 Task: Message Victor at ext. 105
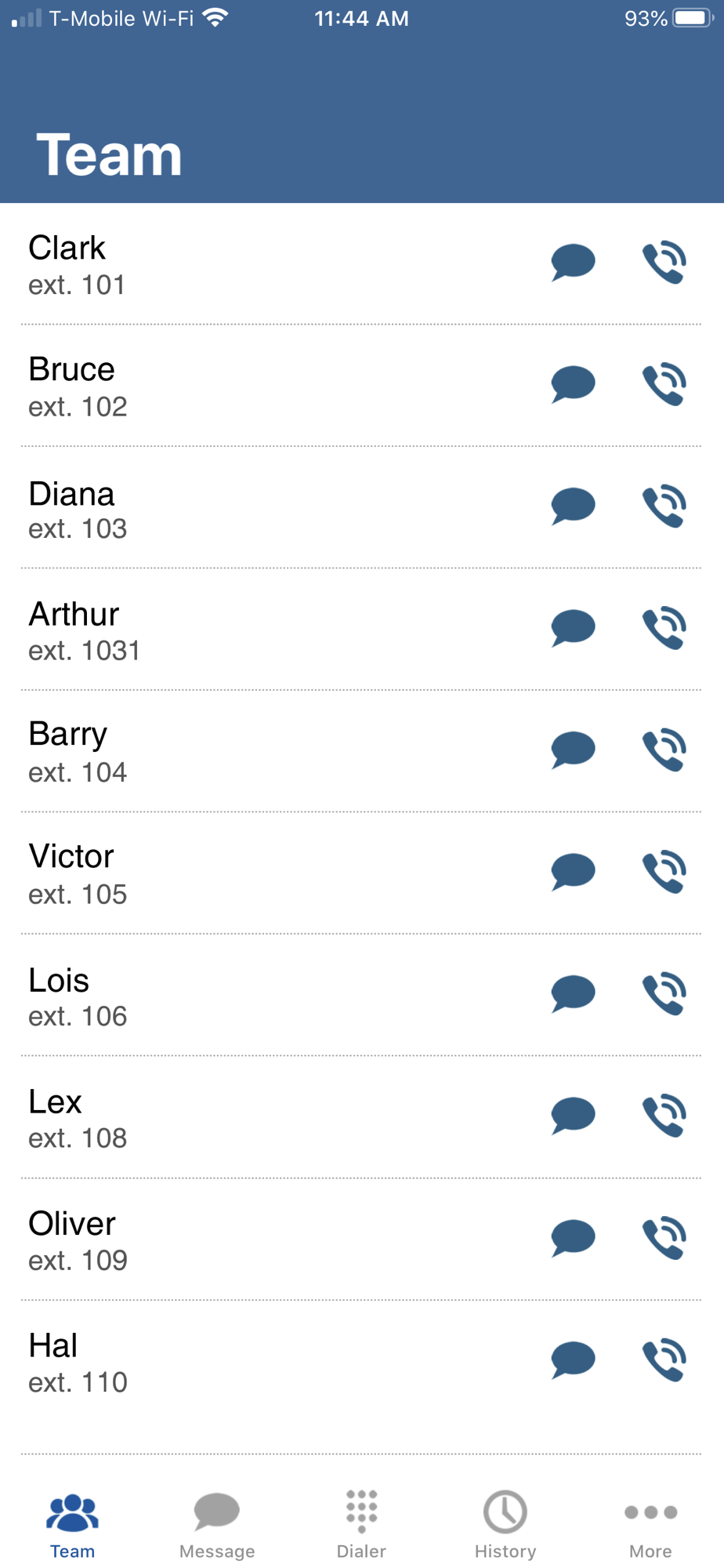(573, 872)
